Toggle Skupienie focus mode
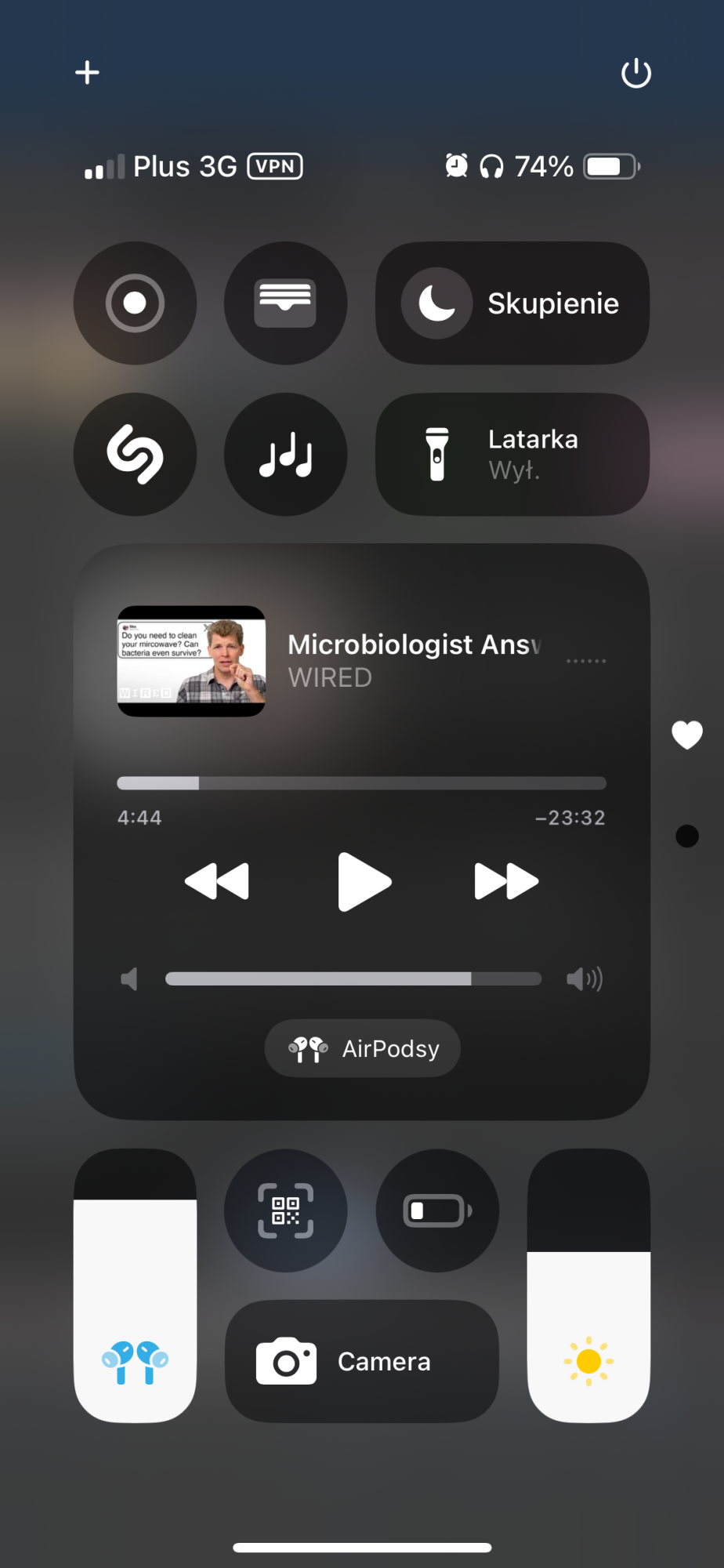724x1568 pixels. 512,303
